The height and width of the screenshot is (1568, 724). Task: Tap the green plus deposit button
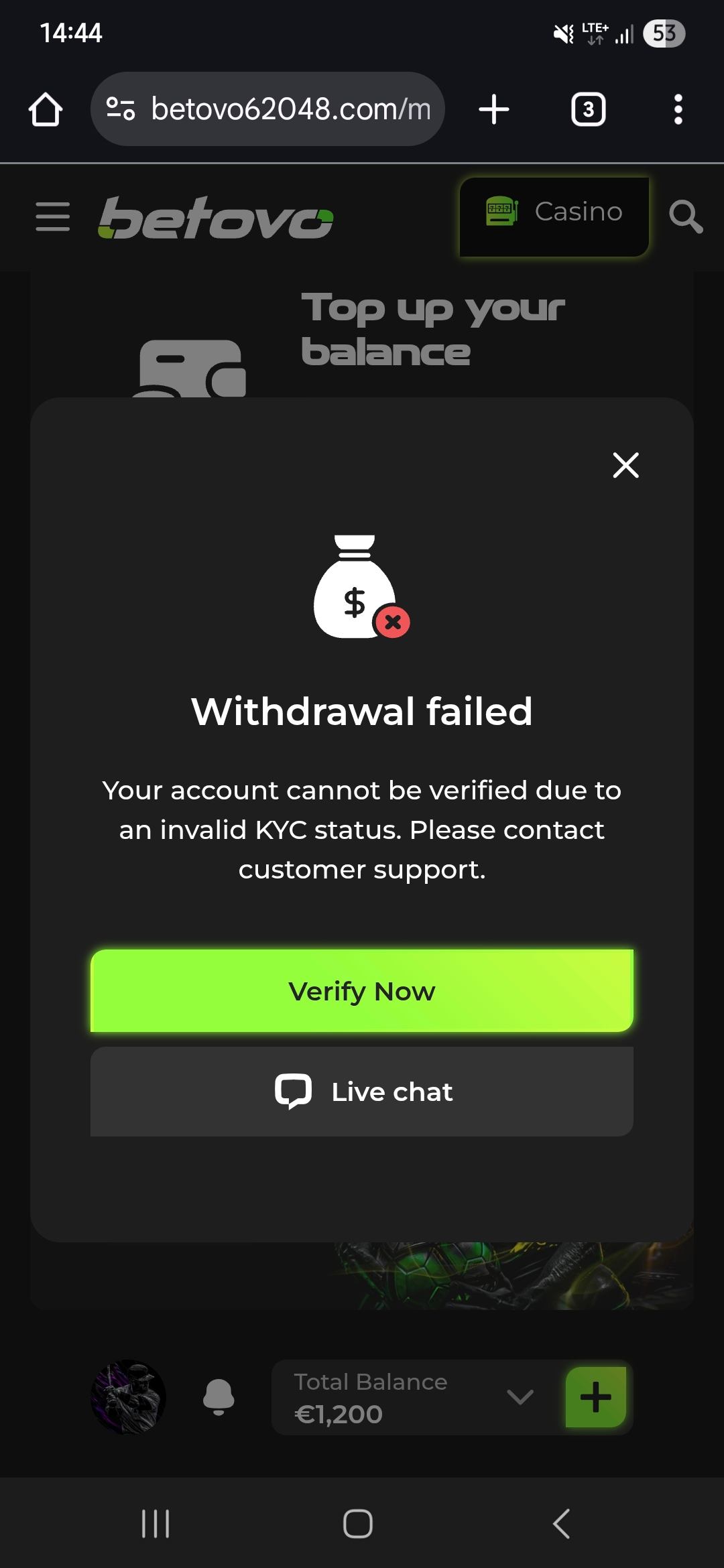click(595, 1397)
